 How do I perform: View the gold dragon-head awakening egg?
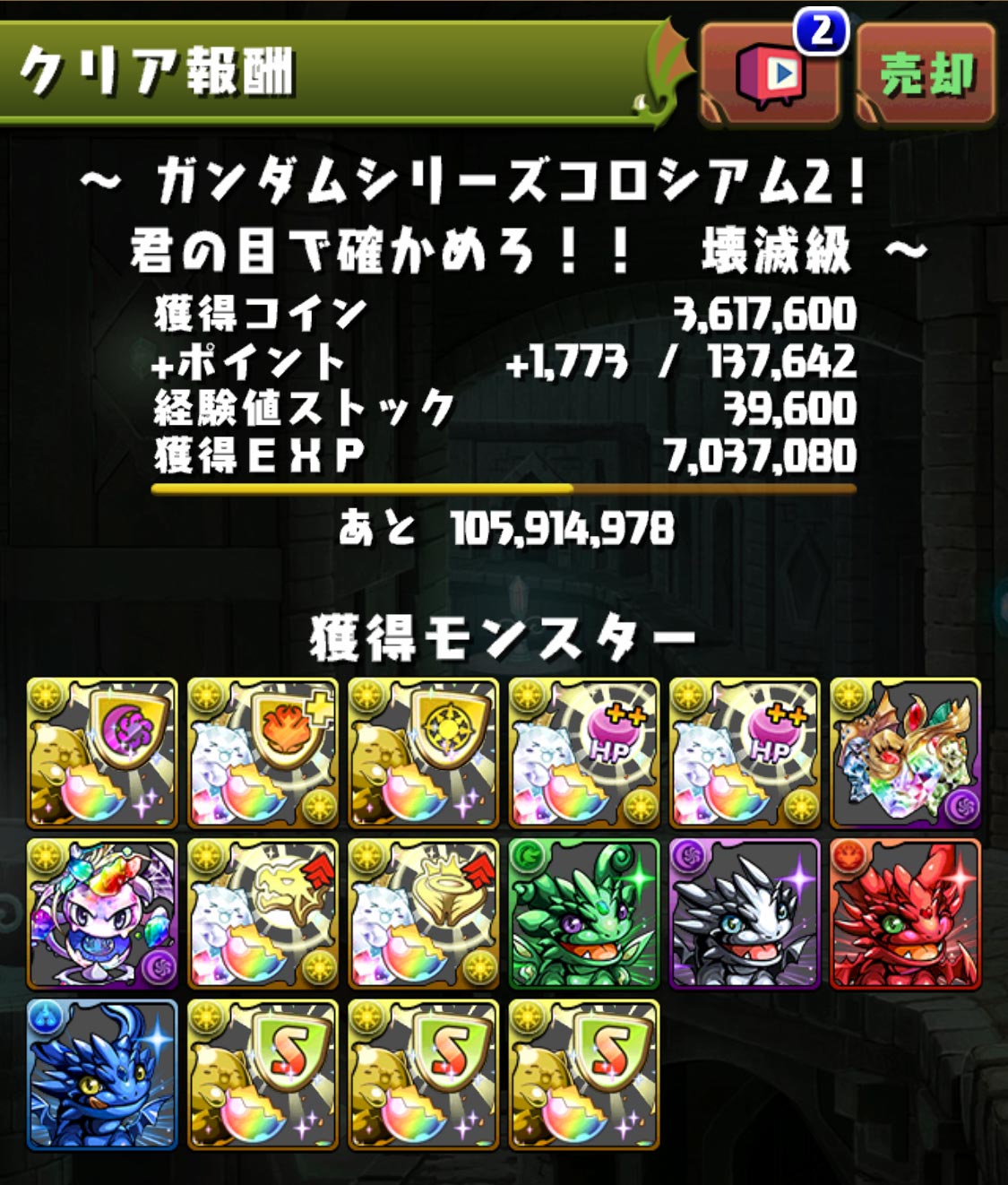[263, 913]
